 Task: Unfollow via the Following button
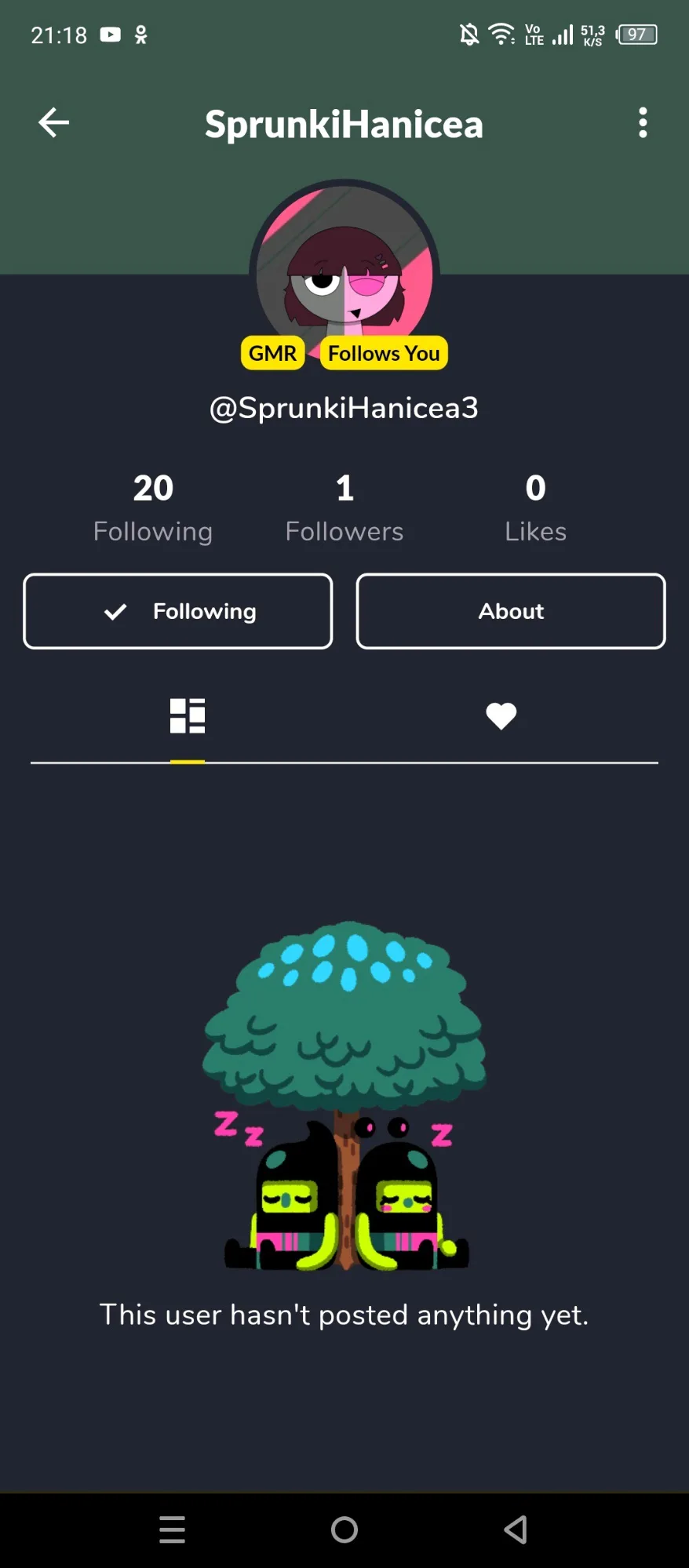178,611
